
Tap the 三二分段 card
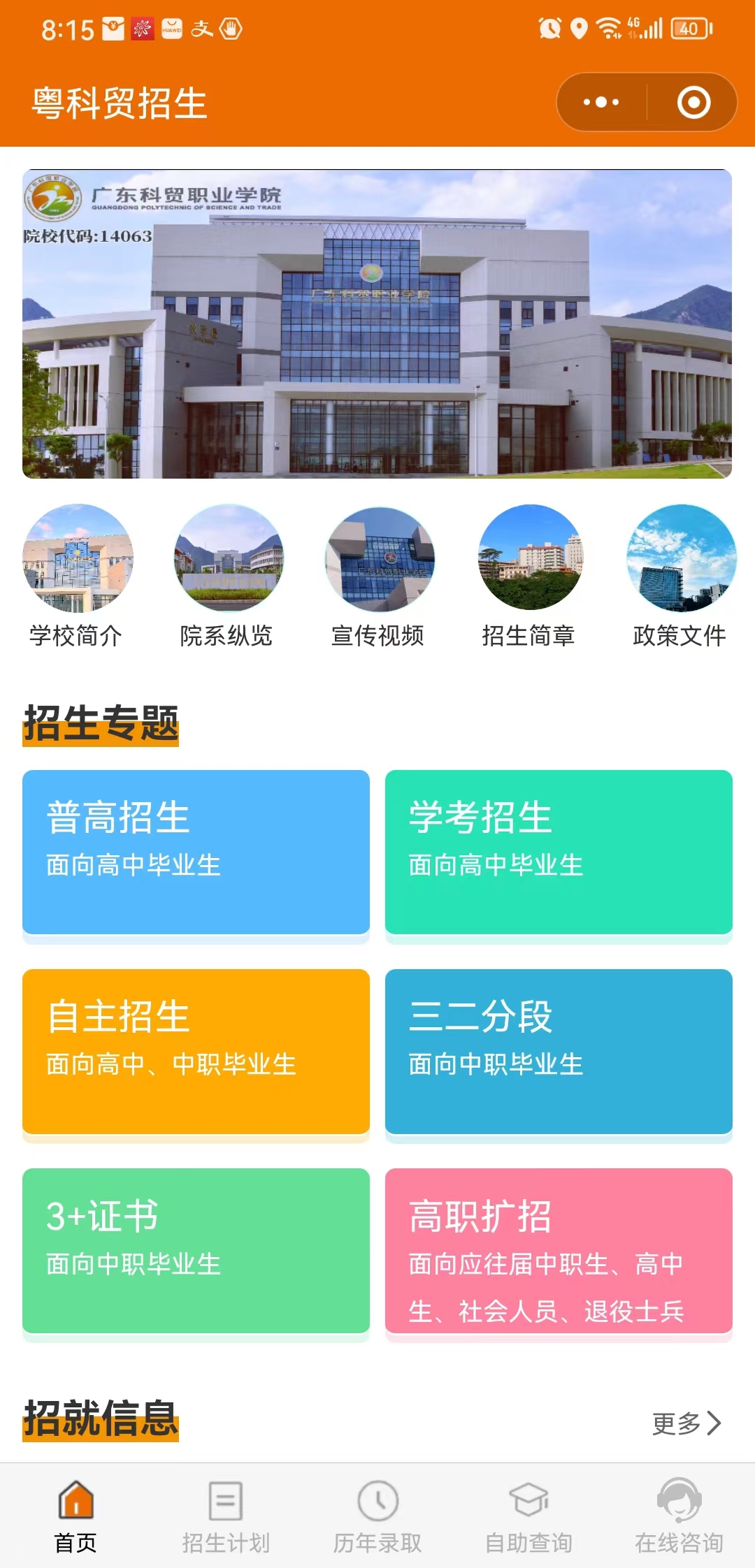(559, 1052)
